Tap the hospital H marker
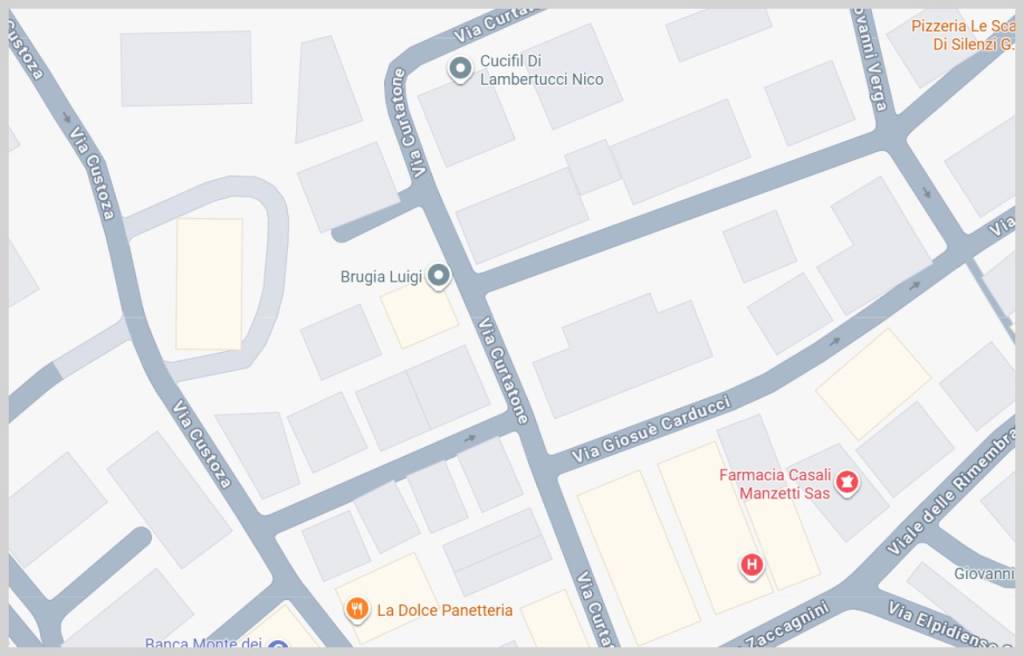The height and width of the screenshot is (656, 1024). point(752,565)
